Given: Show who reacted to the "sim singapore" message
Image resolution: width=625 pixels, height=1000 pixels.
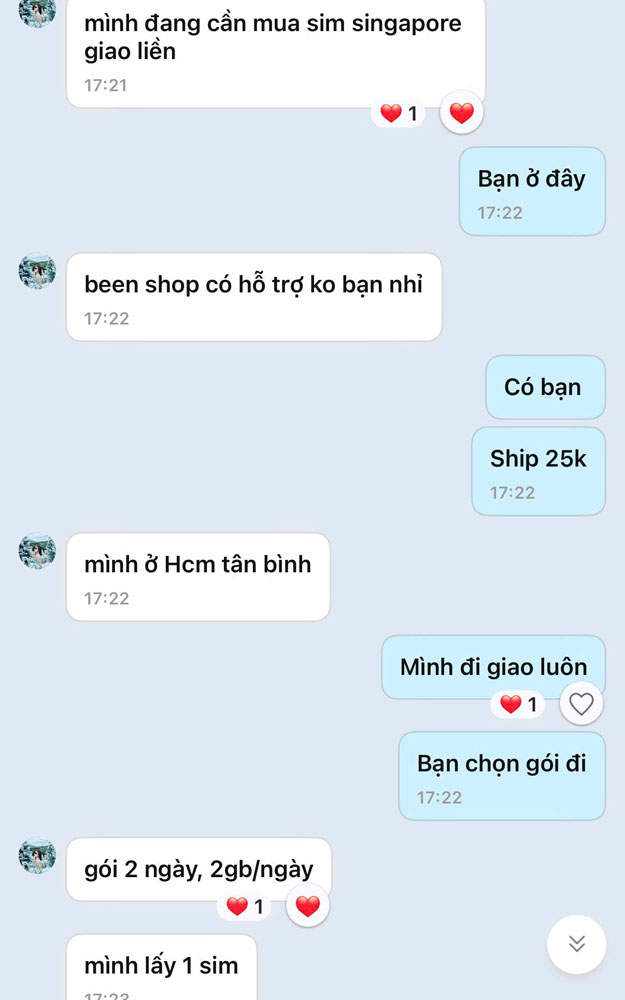Looking at the screenshot, I should tap(399, 114).
